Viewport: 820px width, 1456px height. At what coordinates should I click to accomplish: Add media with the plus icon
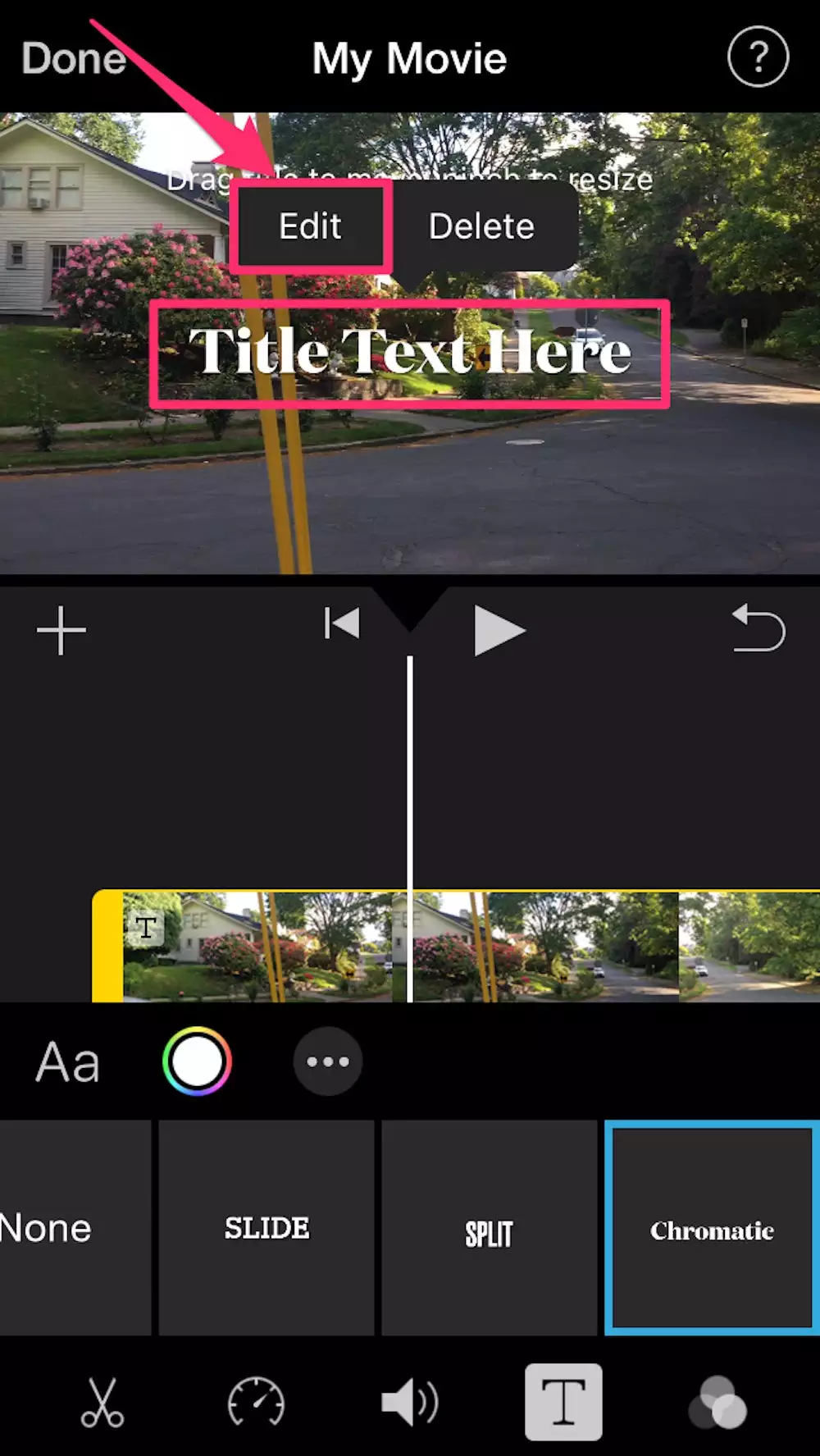tap(61, 631)
